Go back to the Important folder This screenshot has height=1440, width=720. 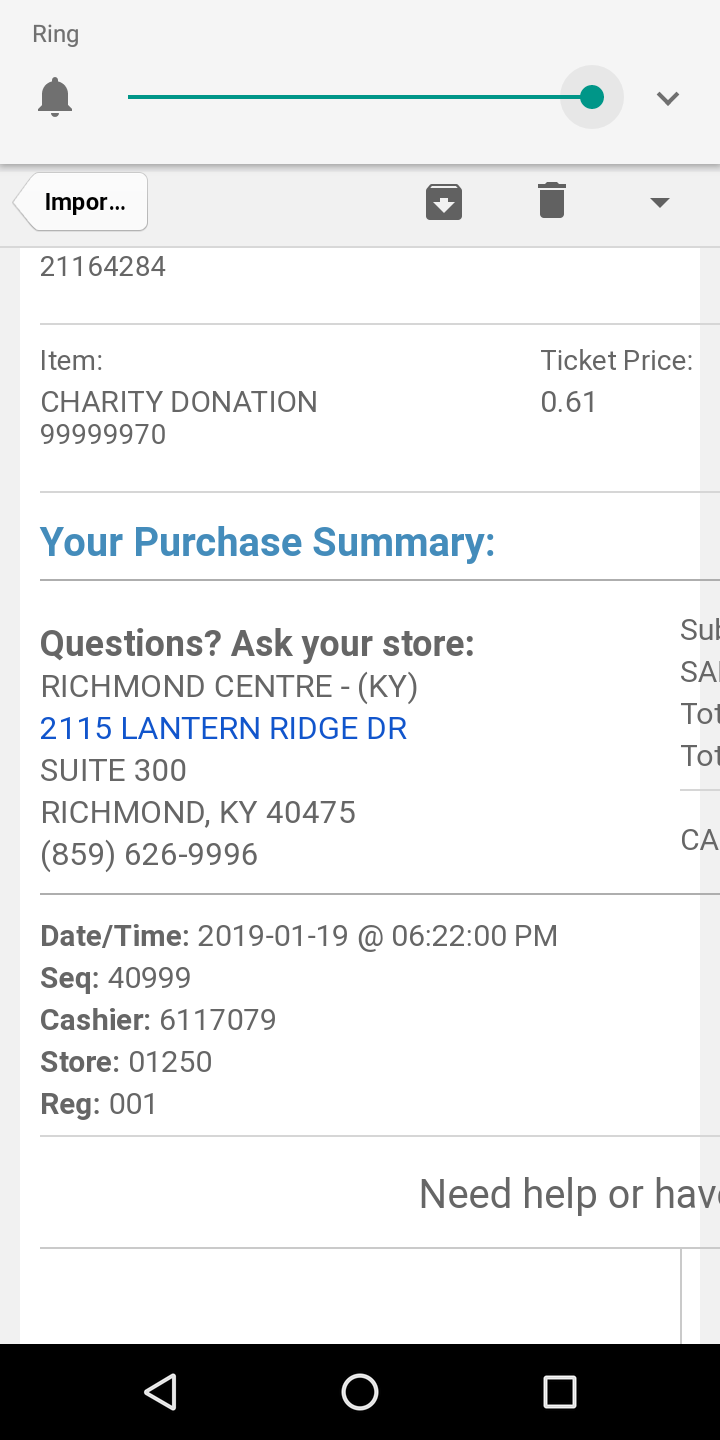click(82, 202)
